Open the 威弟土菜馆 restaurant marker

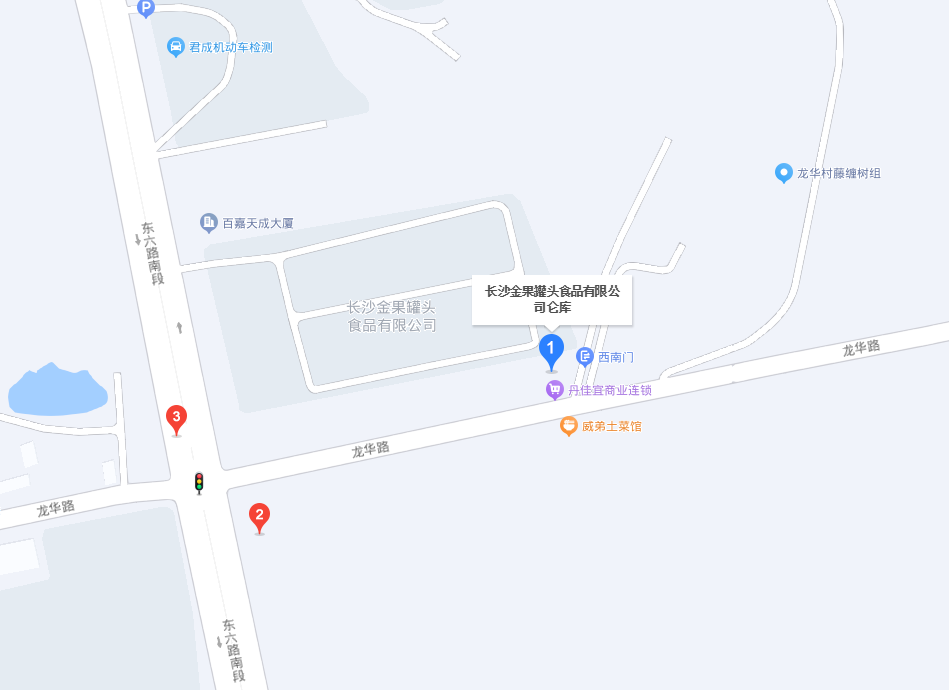click(568, 426)
